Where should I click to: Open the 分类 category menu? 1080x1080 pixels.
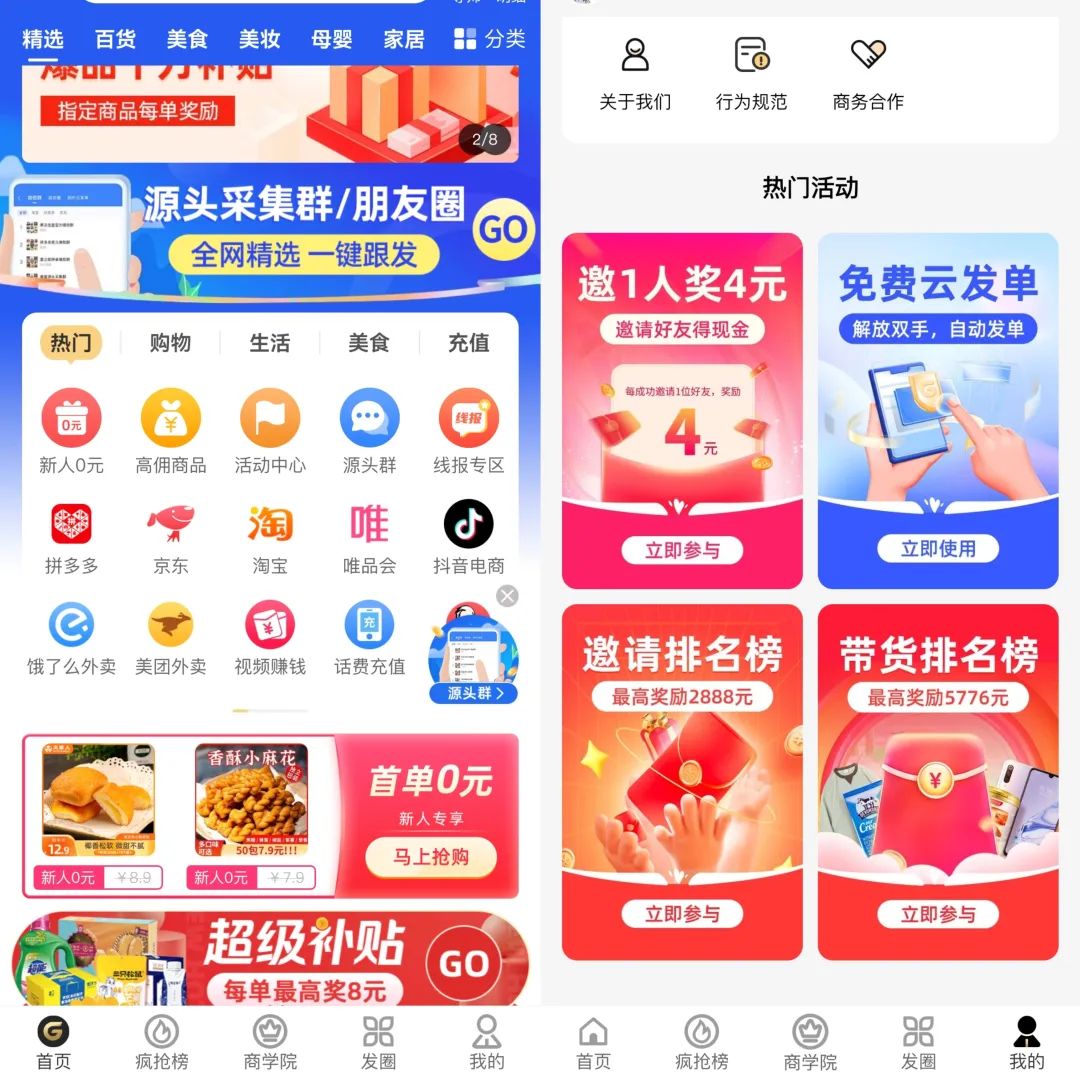489,39
